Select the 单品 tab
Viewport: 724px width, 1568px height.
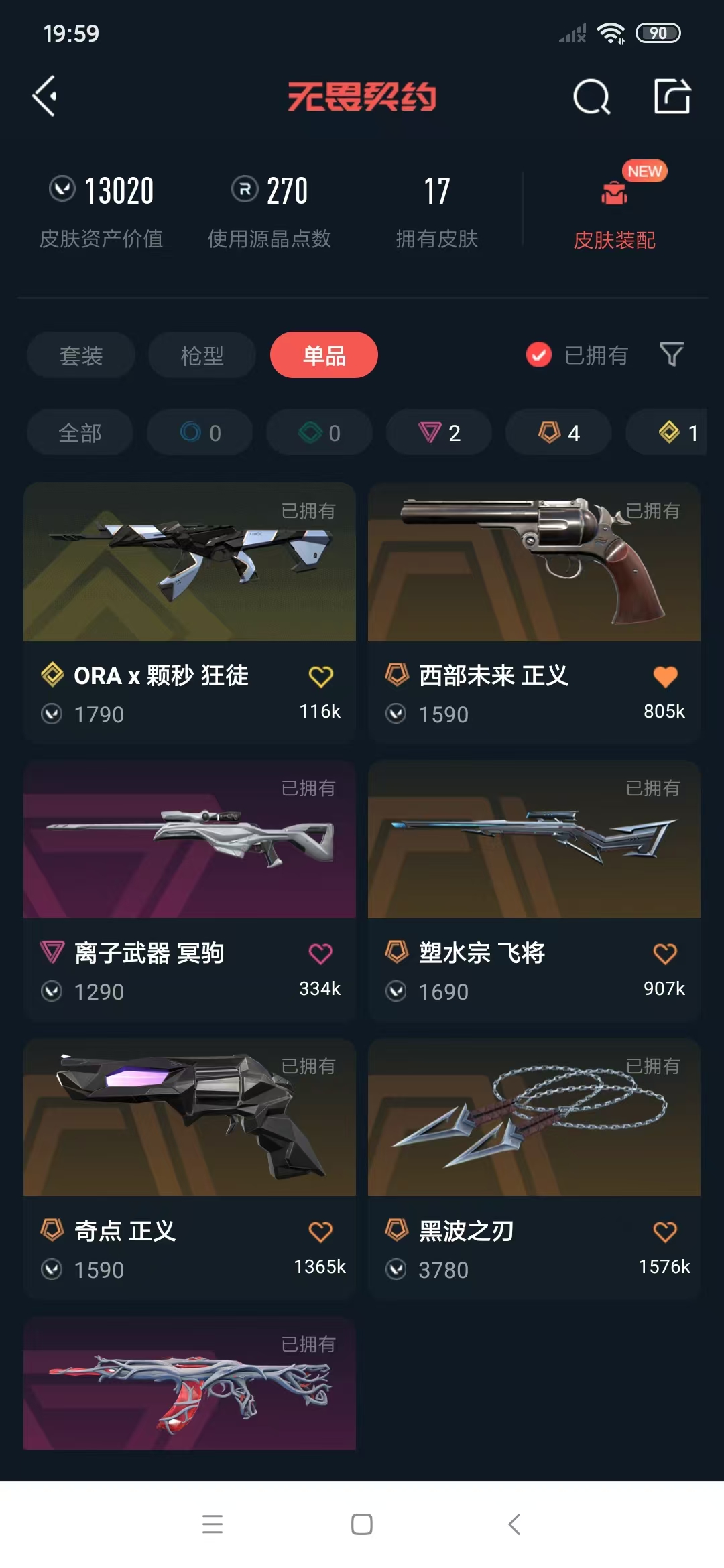tap(324, 355)
